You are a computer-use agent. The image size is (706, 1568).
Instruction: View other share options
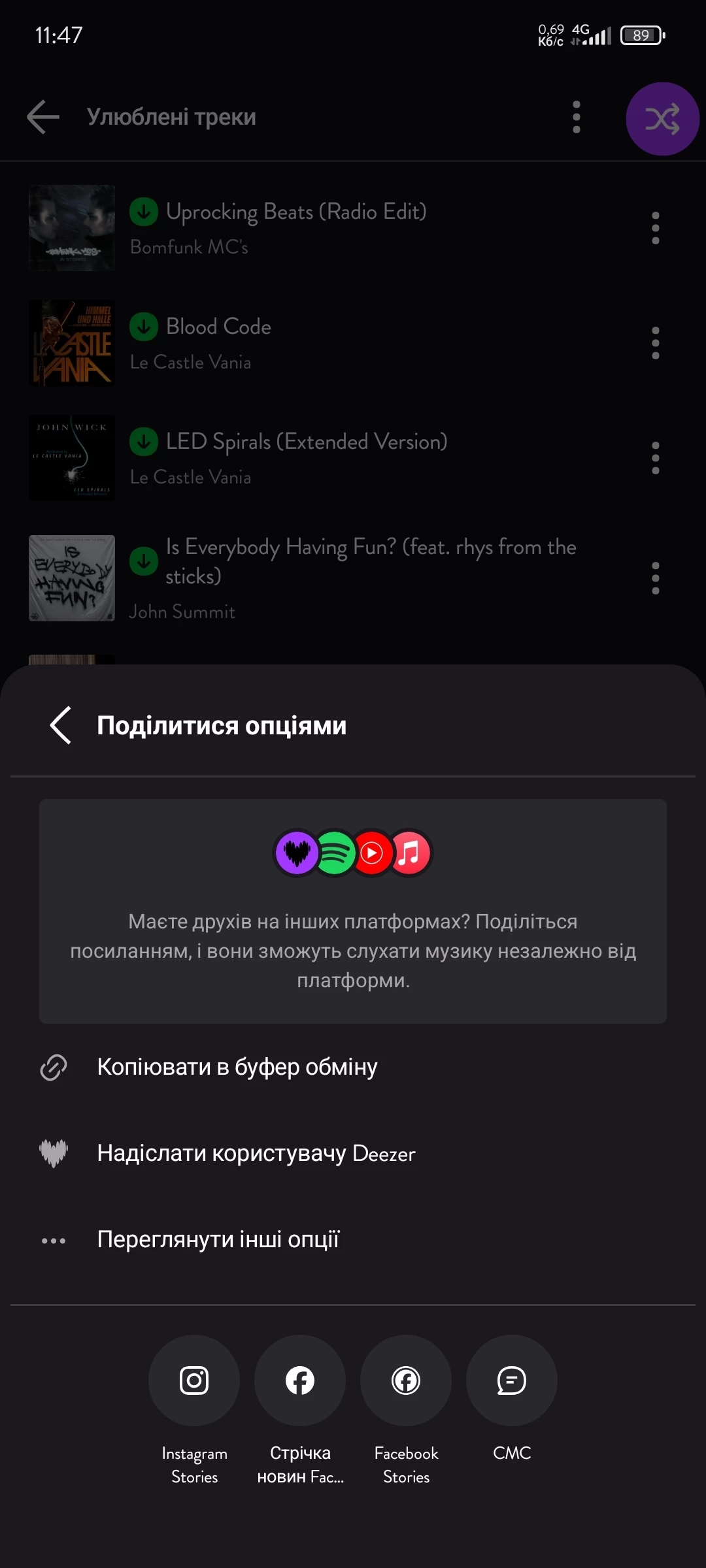pyautogui.click(x=218, y=1239)
